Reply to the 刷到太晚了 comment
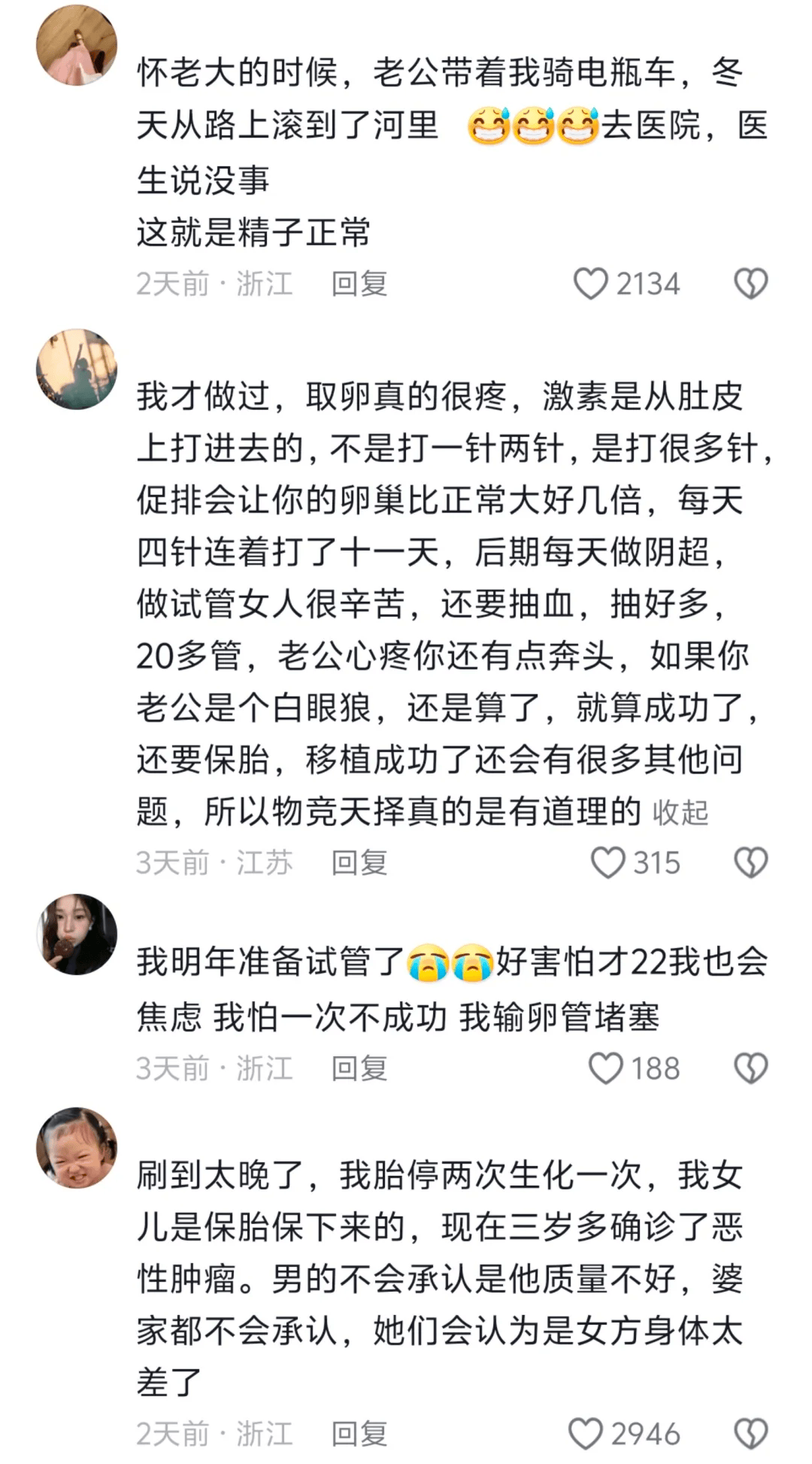This screenshot has height=1464, width=812. coord(359,1434)
